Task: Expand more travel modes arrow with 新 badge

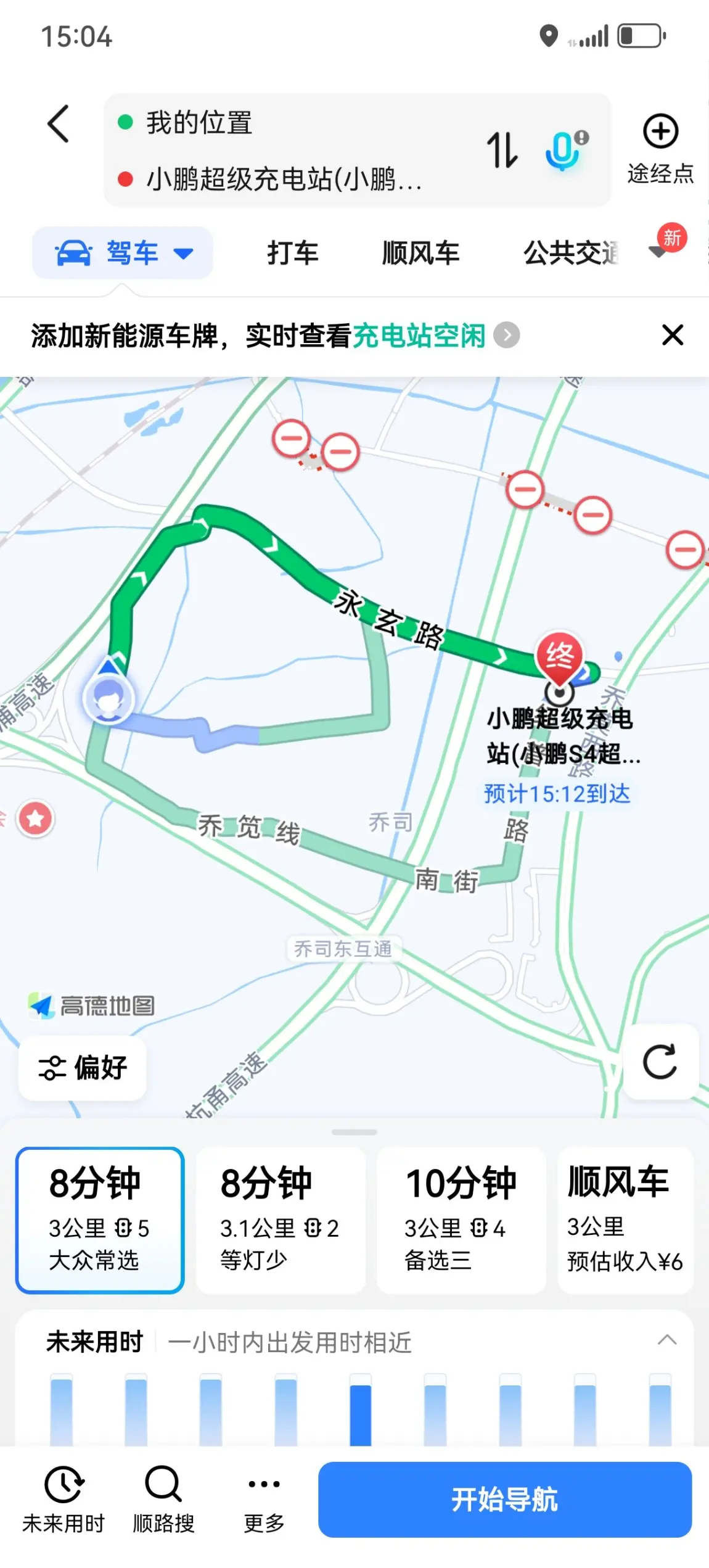Action: tap(659, 250)
